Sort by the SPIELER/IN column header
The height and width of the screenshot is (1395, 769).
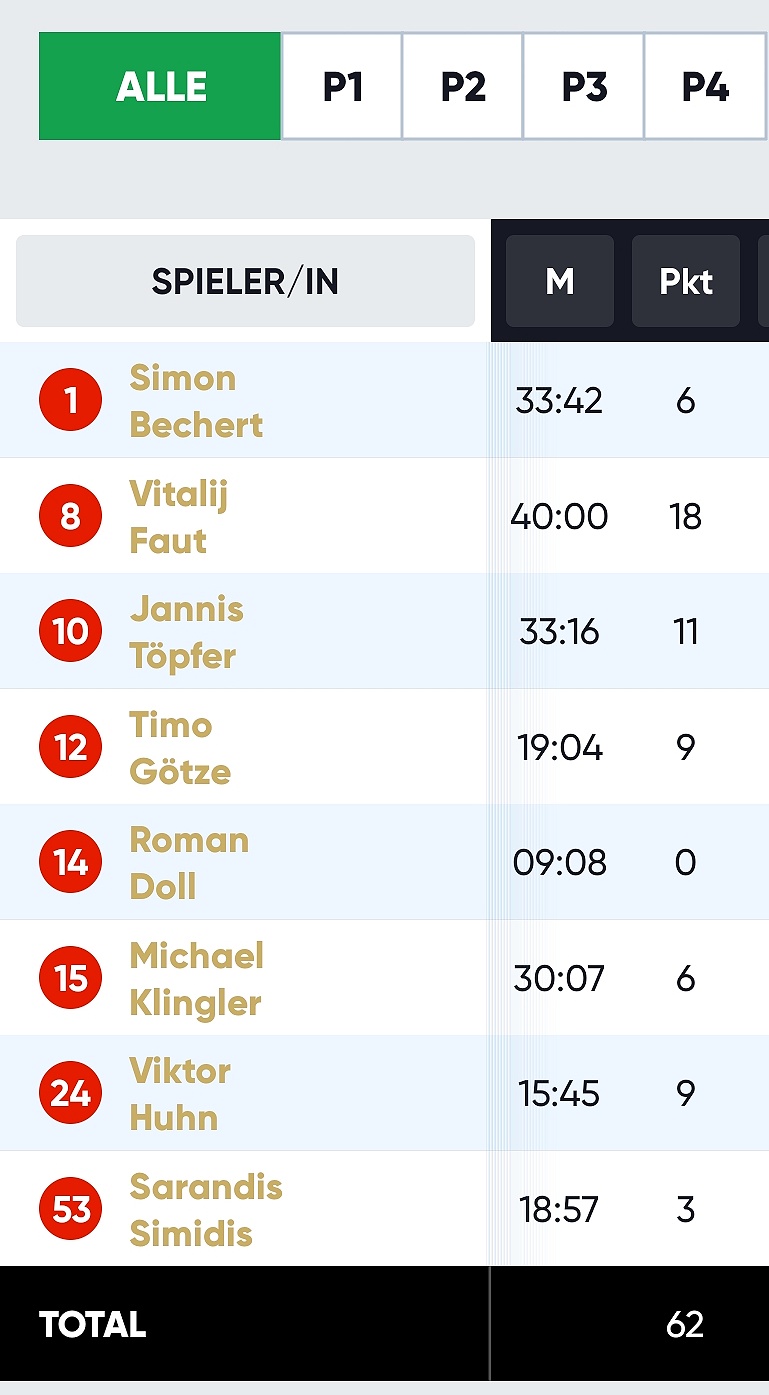(x=245, y=281)
